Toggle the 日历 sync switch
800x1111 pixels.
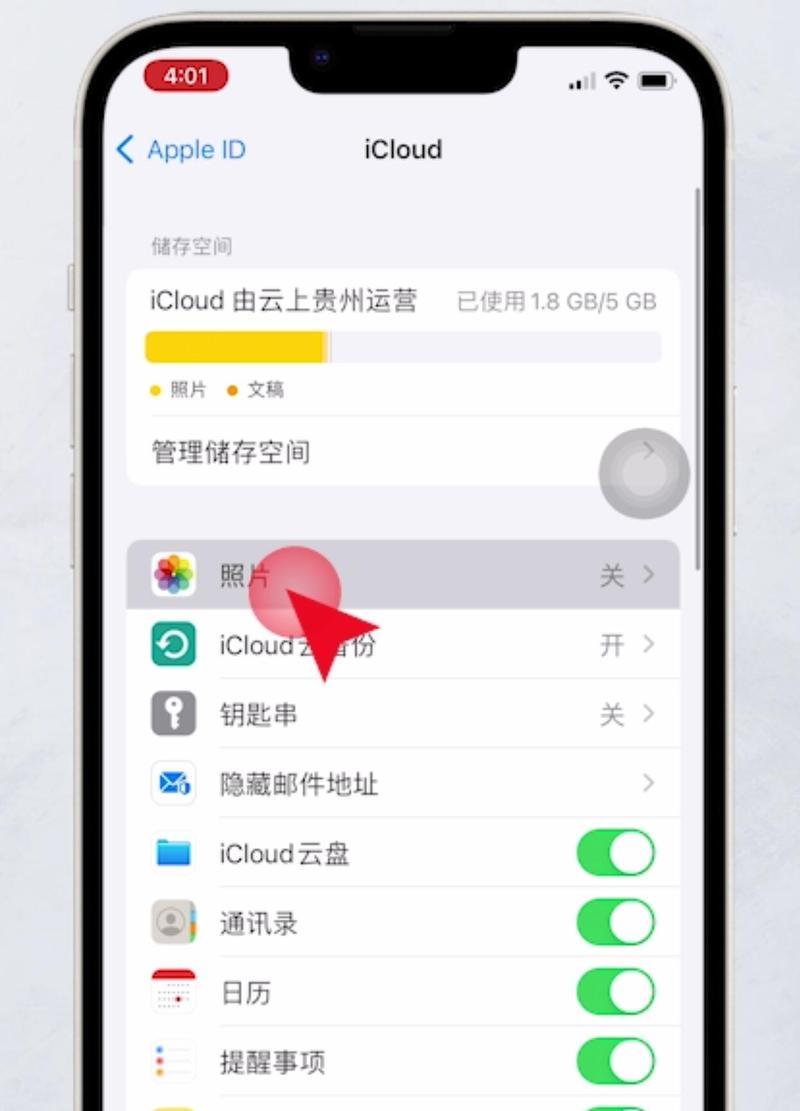click(616, 992)
